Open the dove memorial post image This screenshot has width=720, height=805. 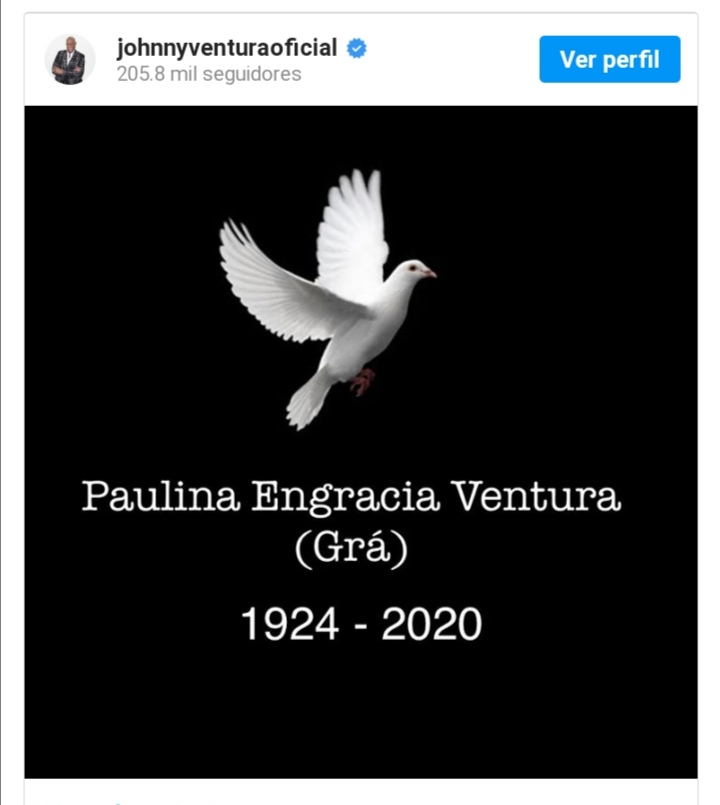click(x=360, y=440)
